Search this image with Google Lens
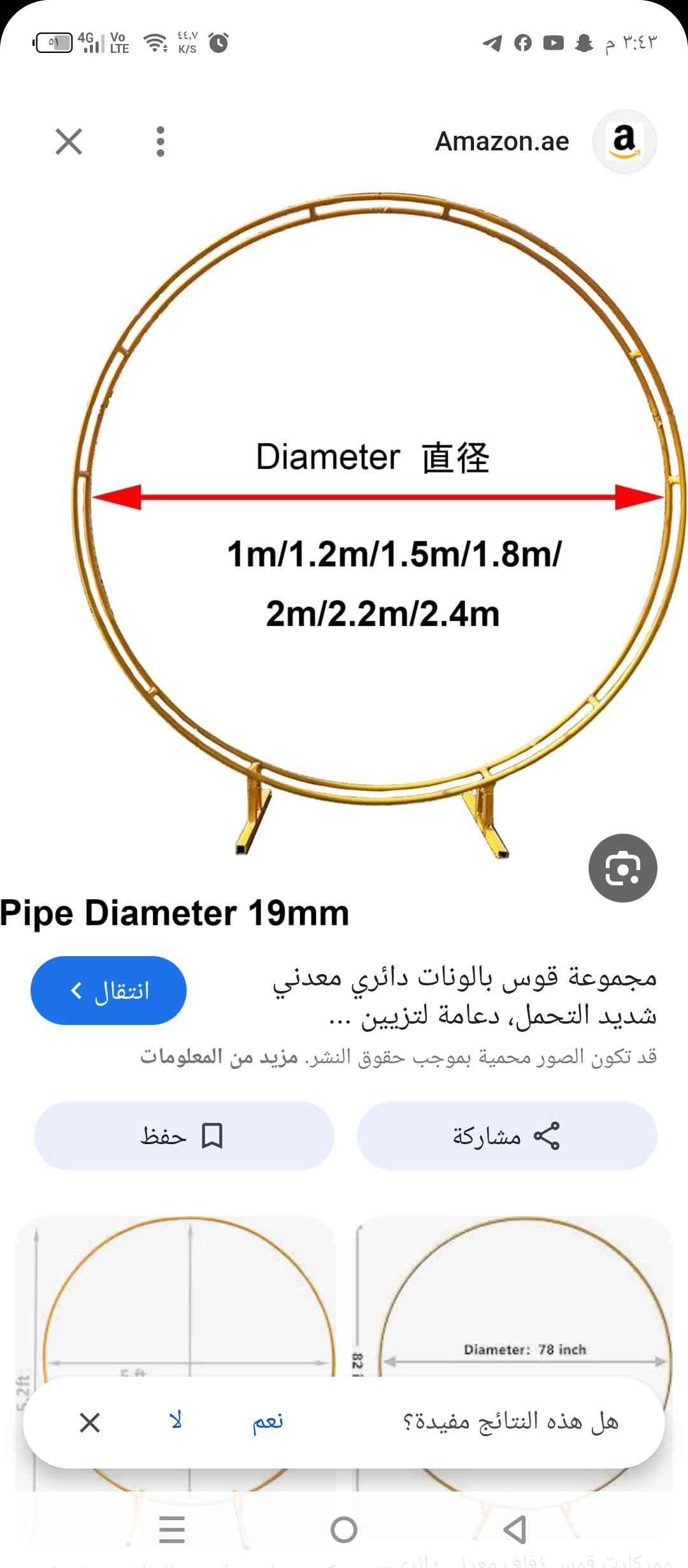This screenshot has height=1568, width=688. (x=622, y=868)
